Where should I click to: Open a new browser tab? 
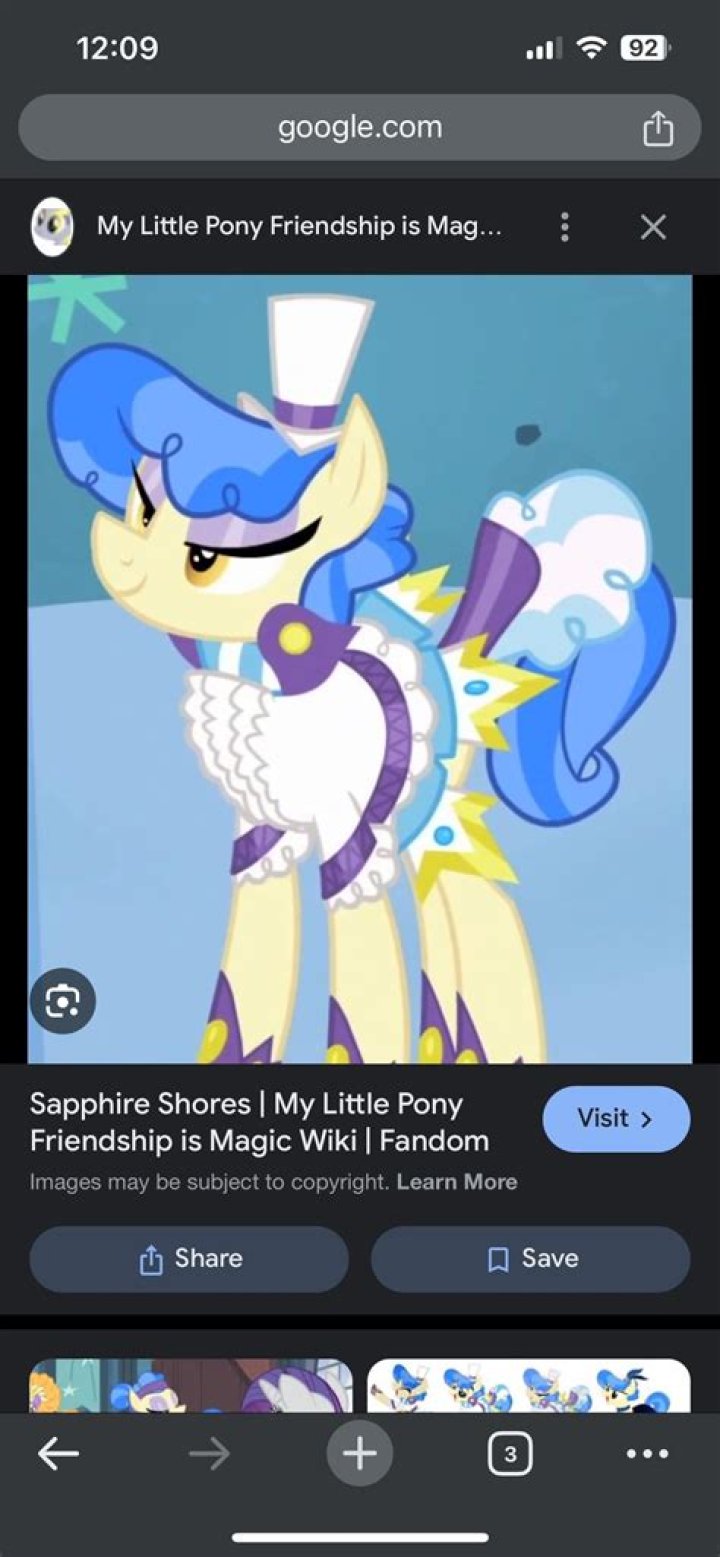pos(359,1454)
